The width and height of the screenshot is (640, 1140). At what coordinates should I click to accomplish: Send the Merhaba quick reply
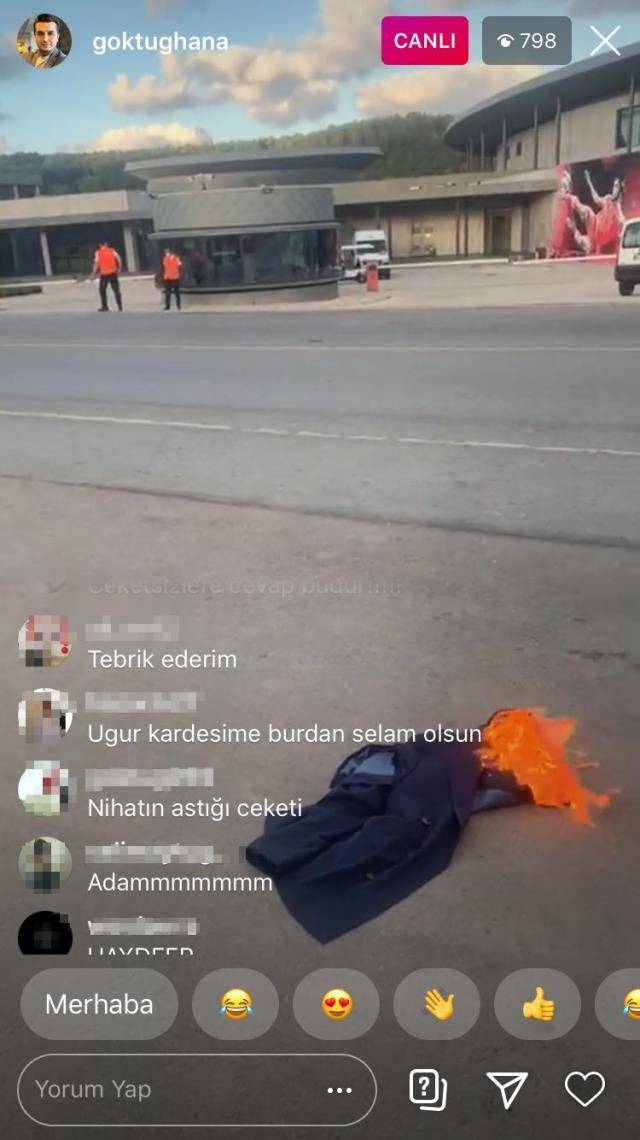coord(99,1004)
